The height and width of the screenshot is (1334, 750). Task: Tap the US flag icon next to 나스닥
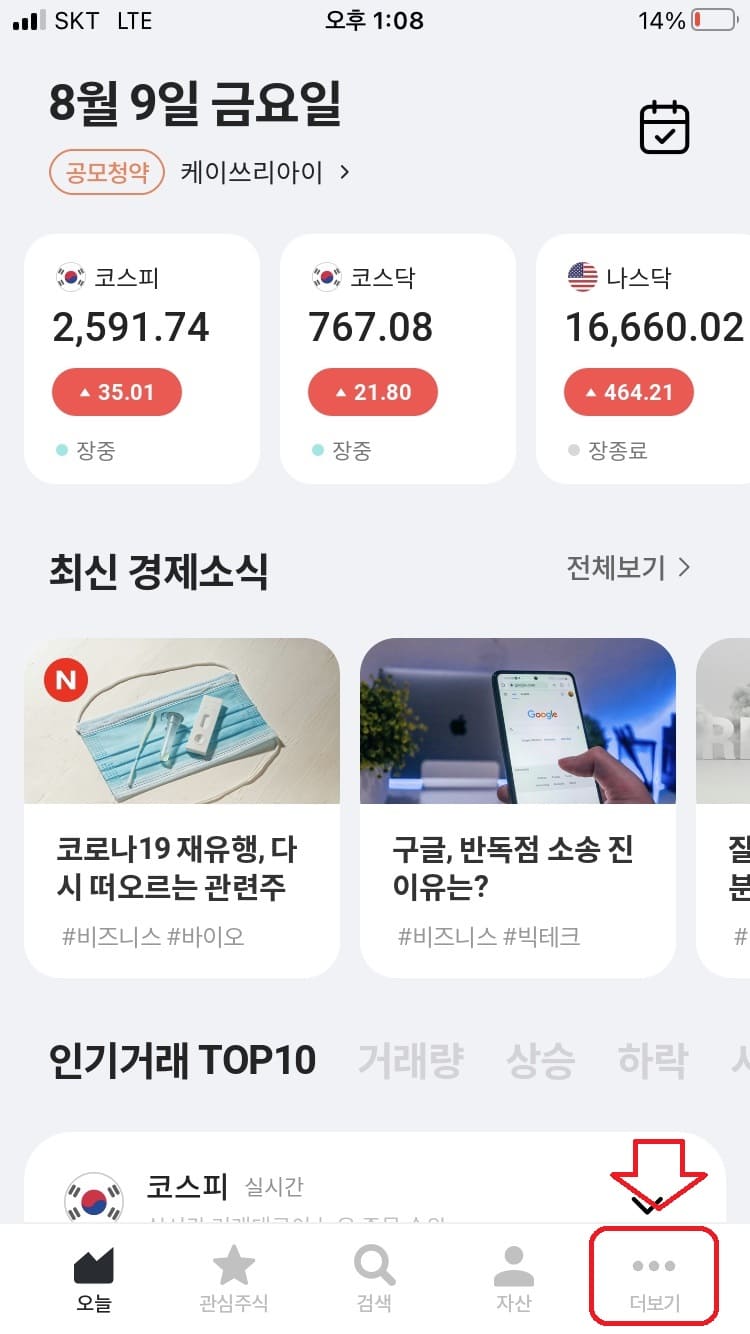tap(580, 277)
